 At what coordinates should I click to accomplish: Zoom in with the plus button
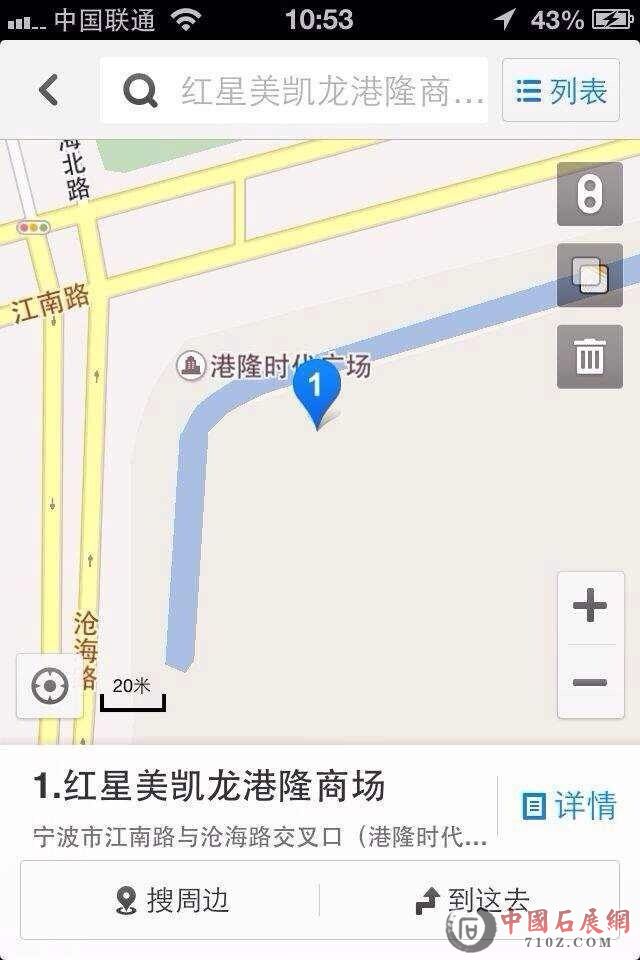point(590,606)
